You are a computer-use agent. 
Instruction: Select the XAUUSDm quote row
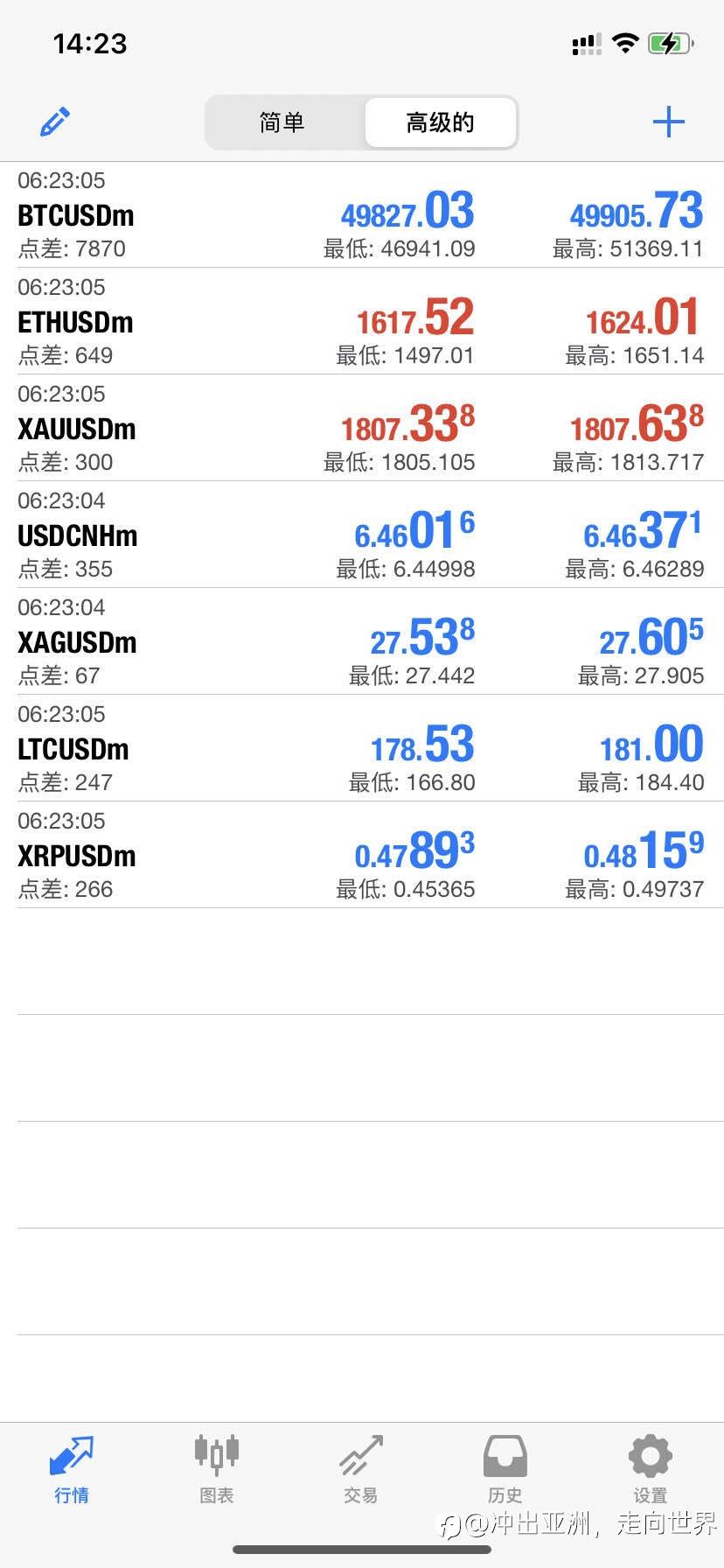[x=362, y=428]
